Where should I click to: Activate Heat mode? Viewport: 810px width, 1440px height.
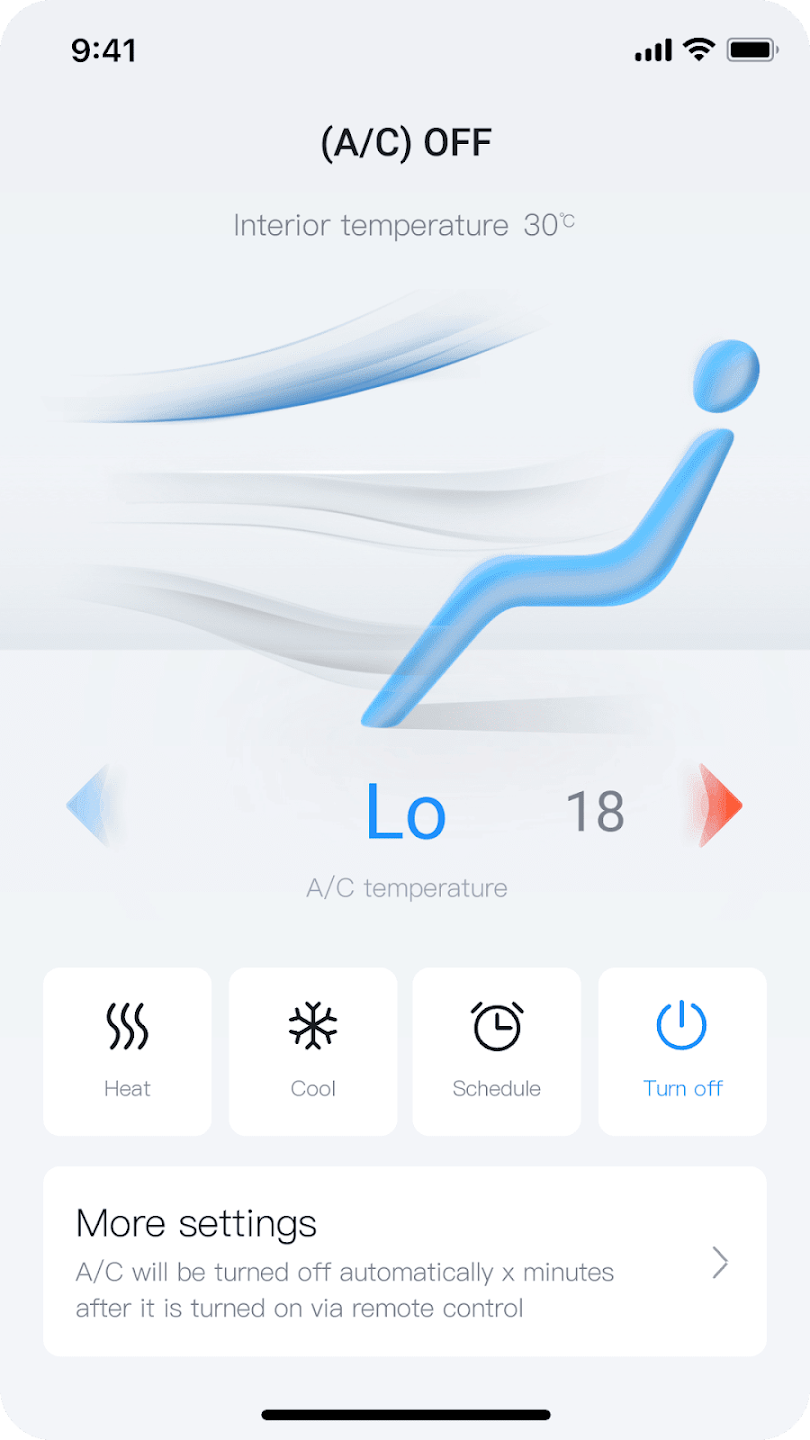coord(127,1051)
